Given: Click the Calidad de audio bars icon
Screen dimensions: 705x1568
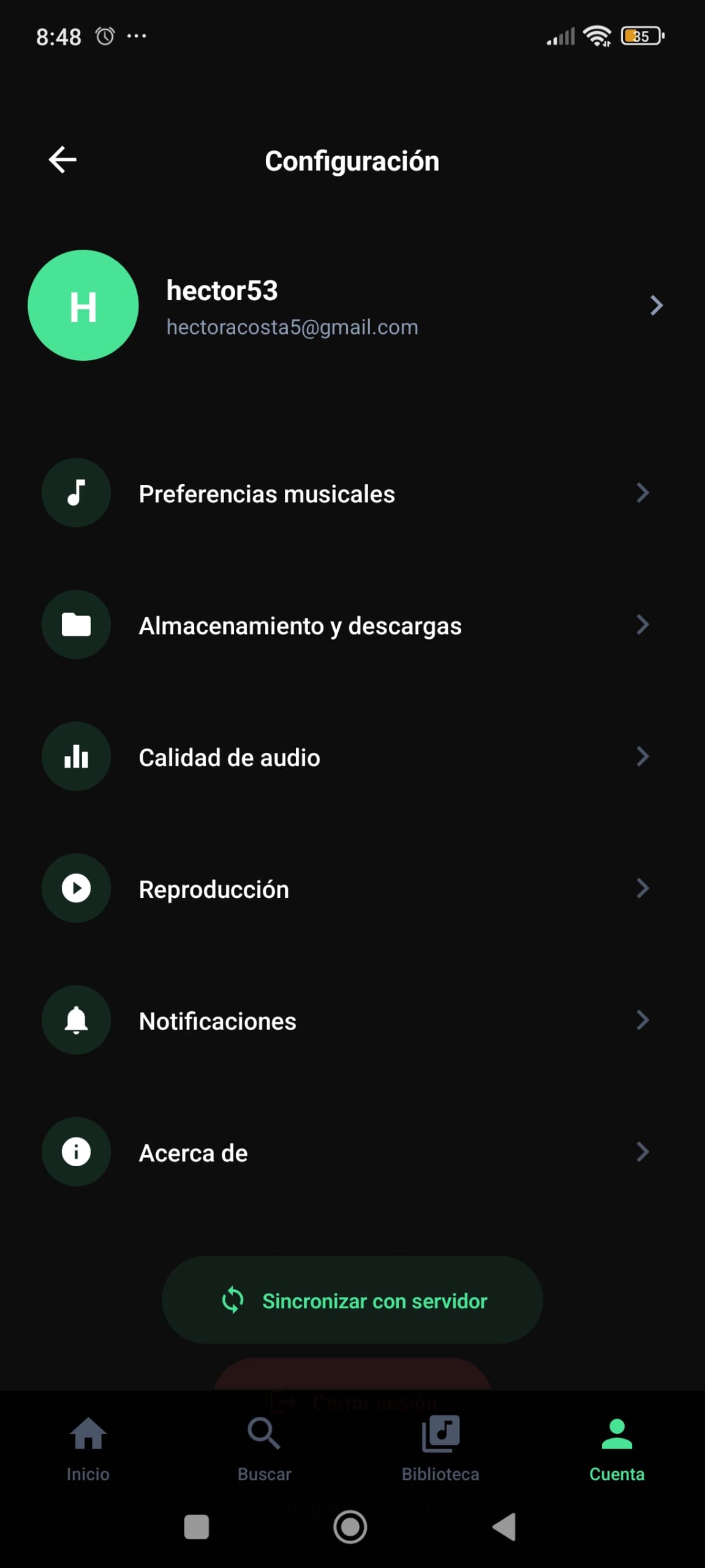Looking at the screenshot, I should 75,756.
